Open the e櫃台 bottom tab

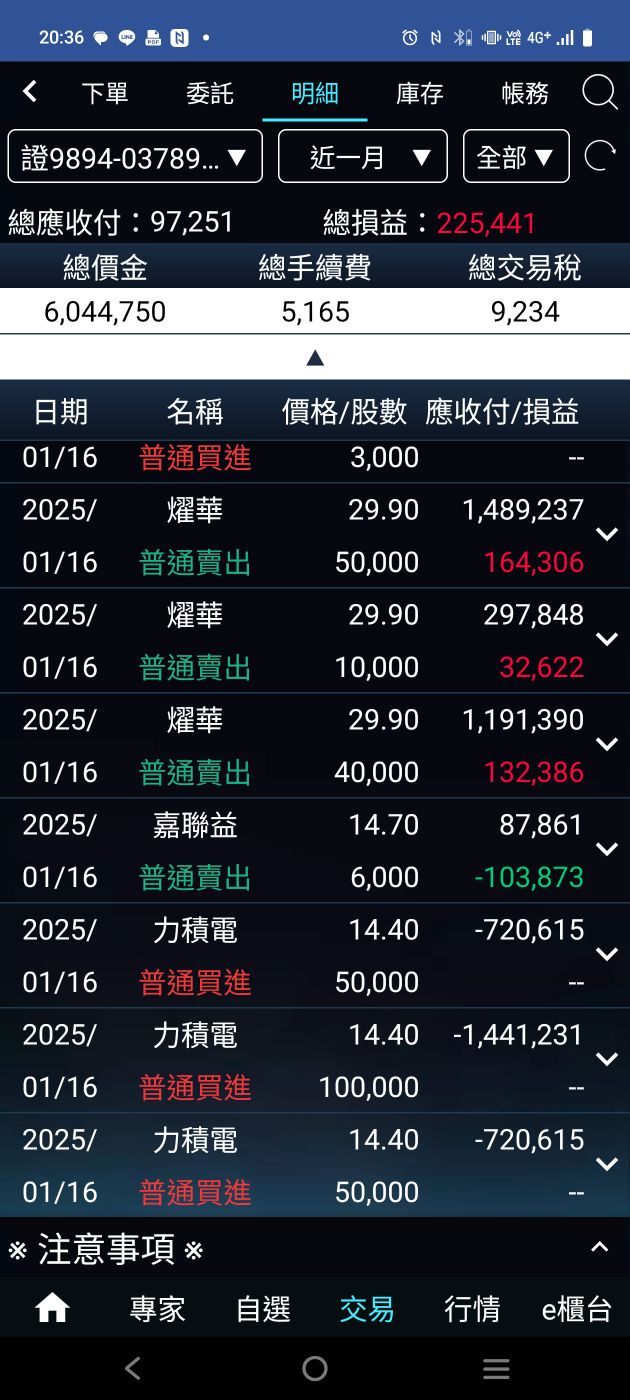576,1309
